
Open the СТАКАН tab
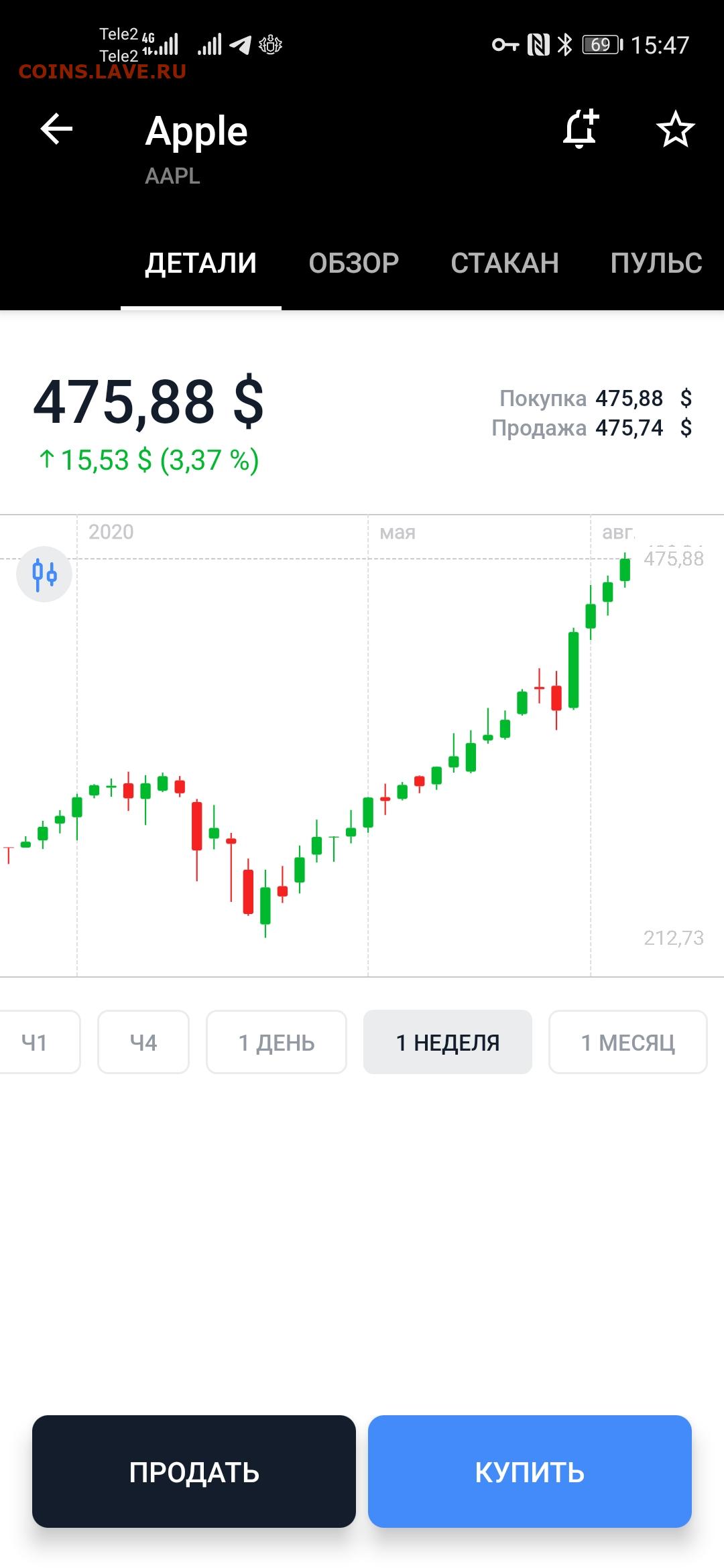coord(505,263)
